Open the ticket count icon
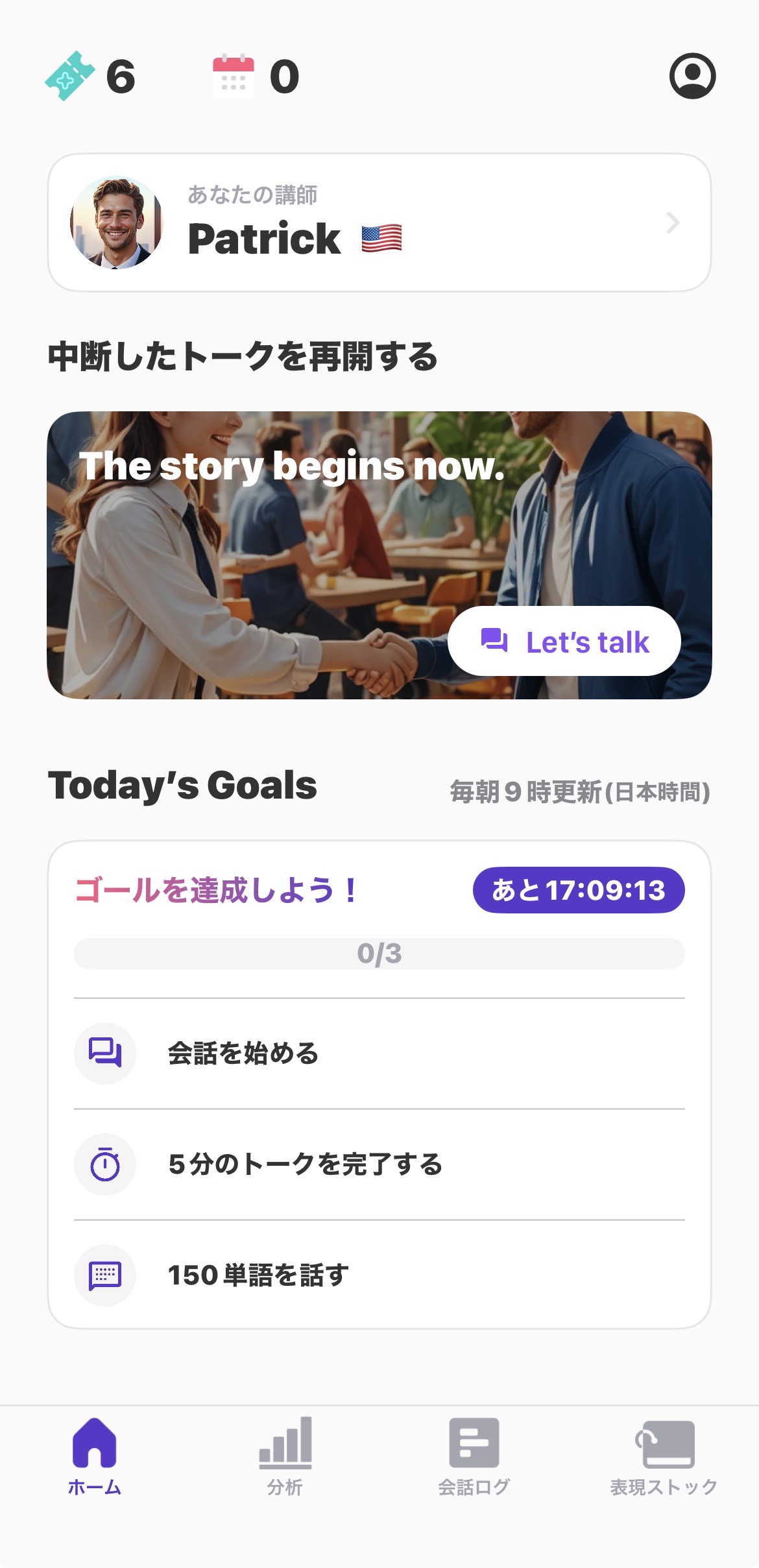The height and width of the screenshot is (1568, 759). coord(70,76)
